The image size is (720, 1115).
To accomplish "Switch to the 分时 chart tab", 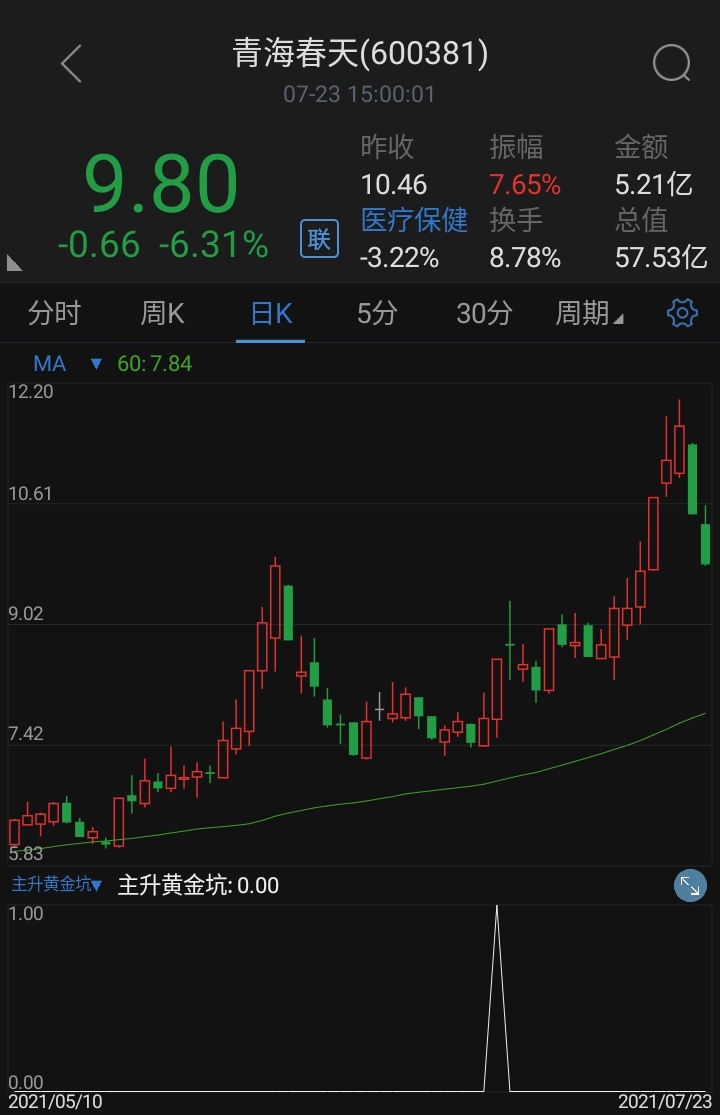I will pos(54,314).
